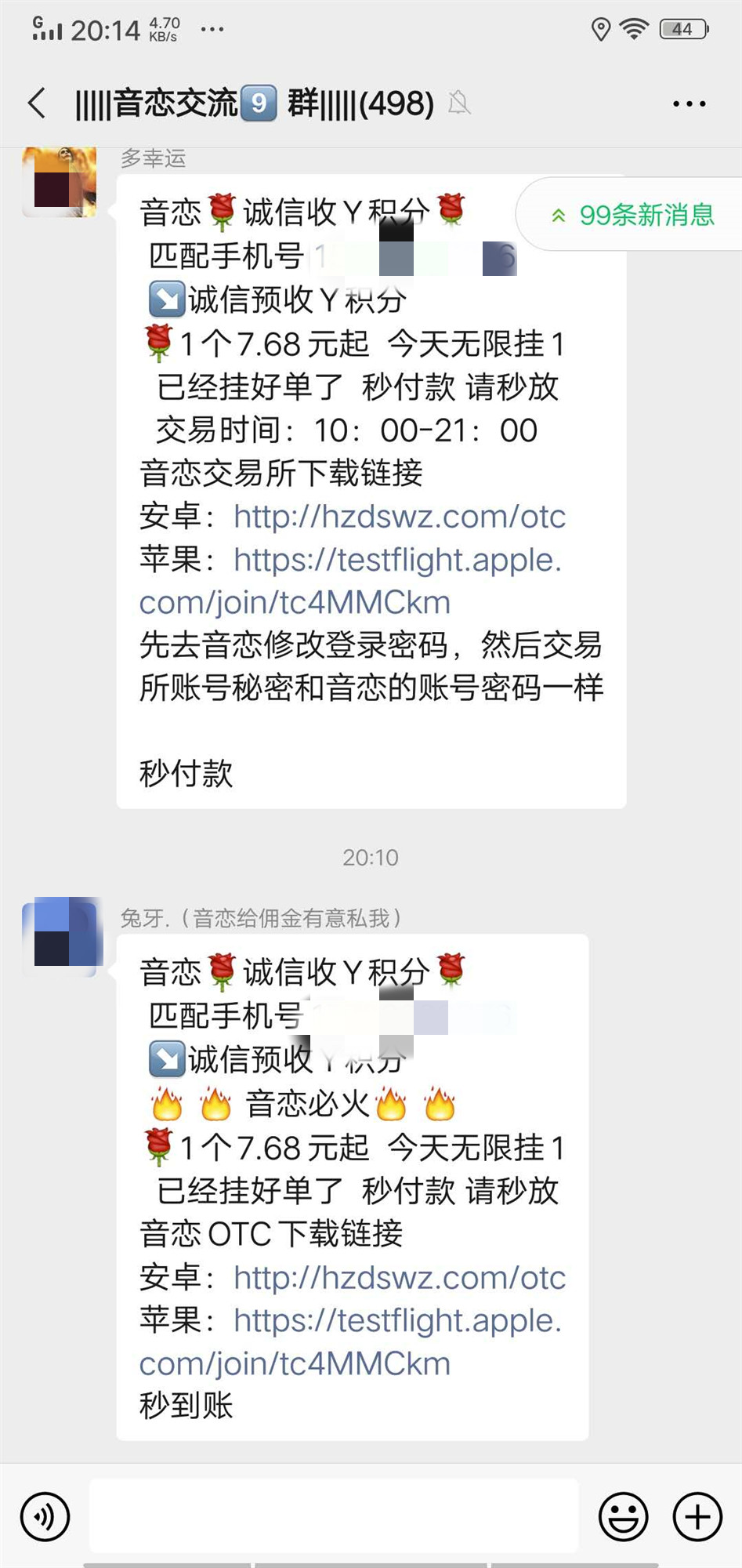Tap the plus icon for attachments
The width and height of the screenshot is (742, 1568).
pos(696,1515)
